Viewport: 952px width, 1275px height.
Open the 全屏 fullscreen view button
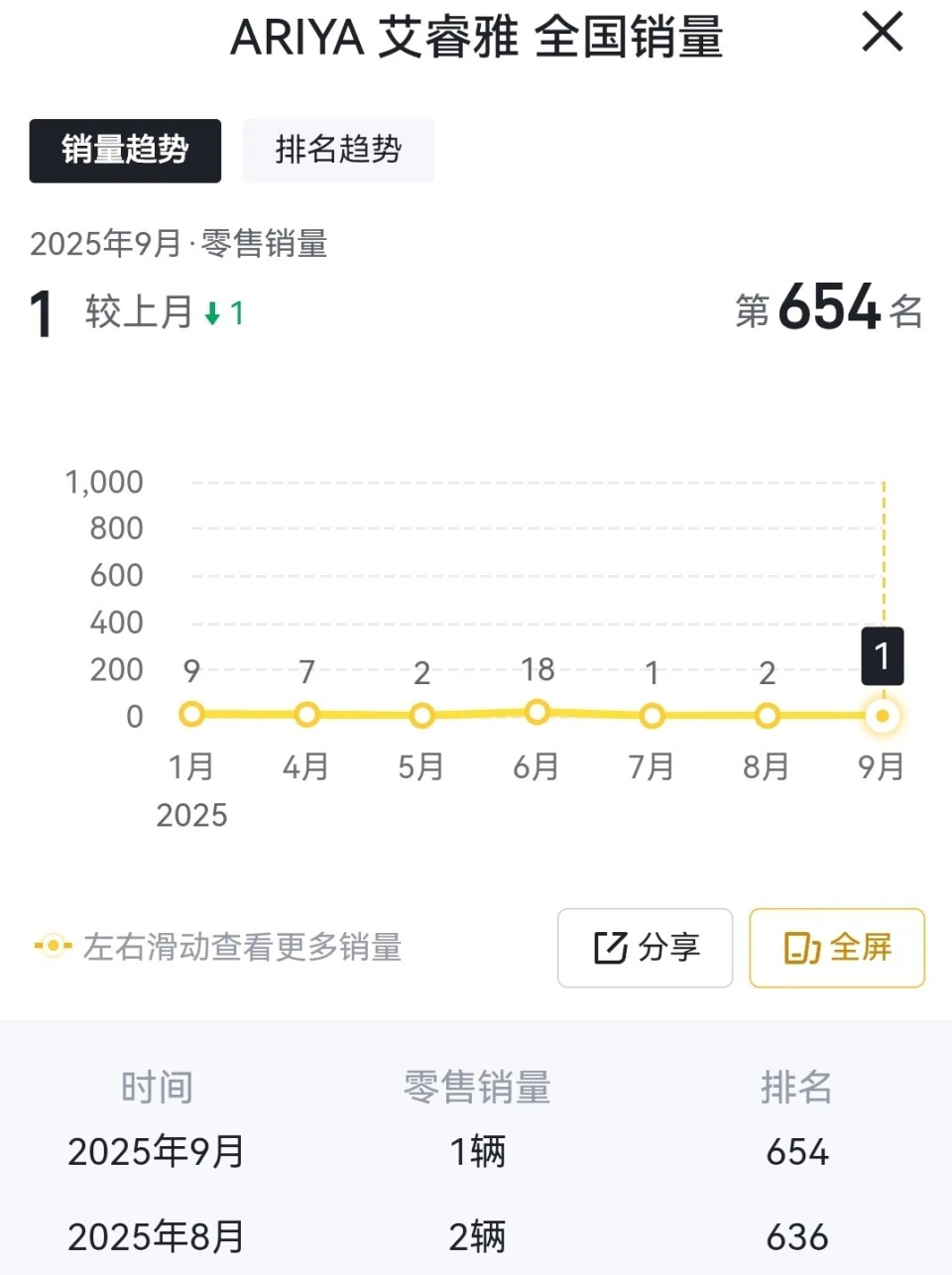pyautogui.click(x=836, y=948)
